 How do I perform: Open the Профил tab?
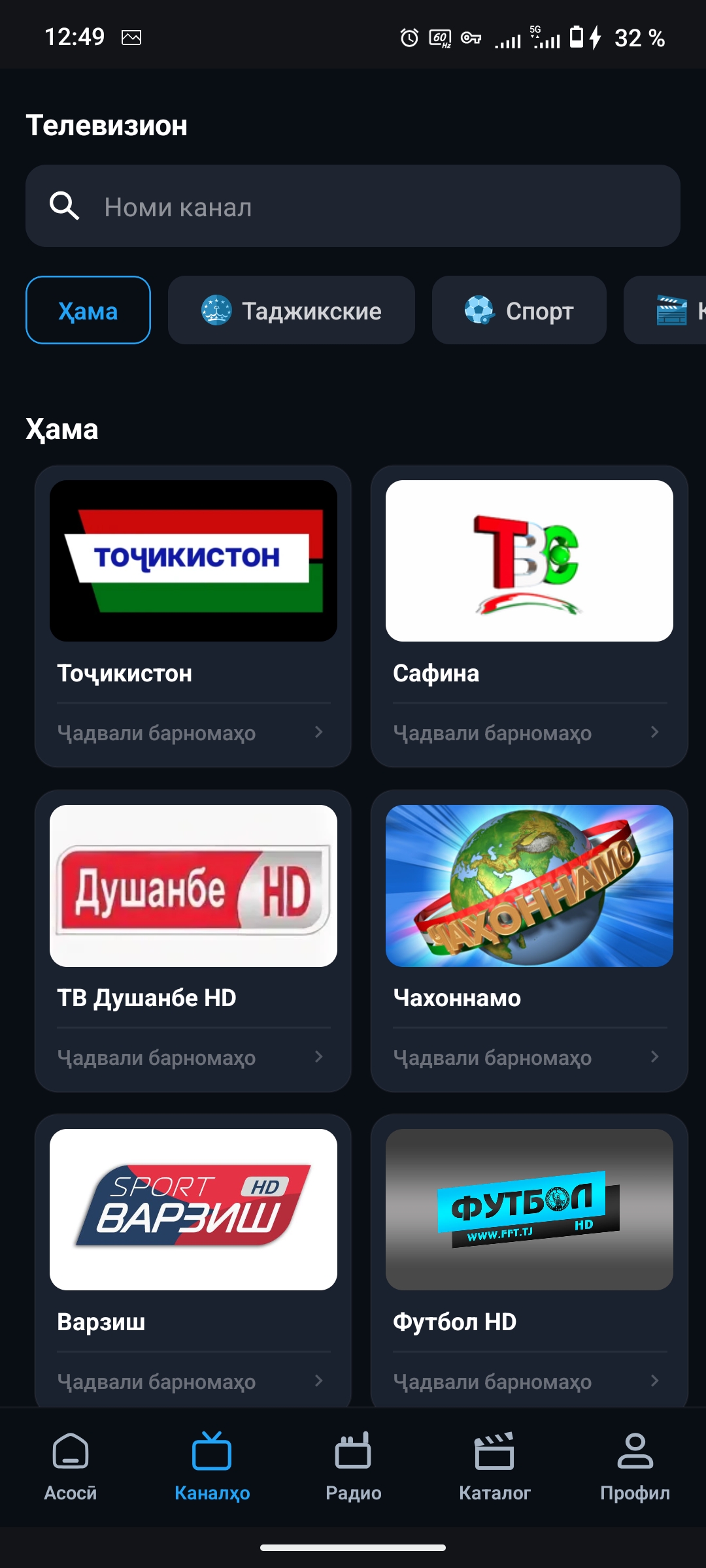coord(635,1467)
